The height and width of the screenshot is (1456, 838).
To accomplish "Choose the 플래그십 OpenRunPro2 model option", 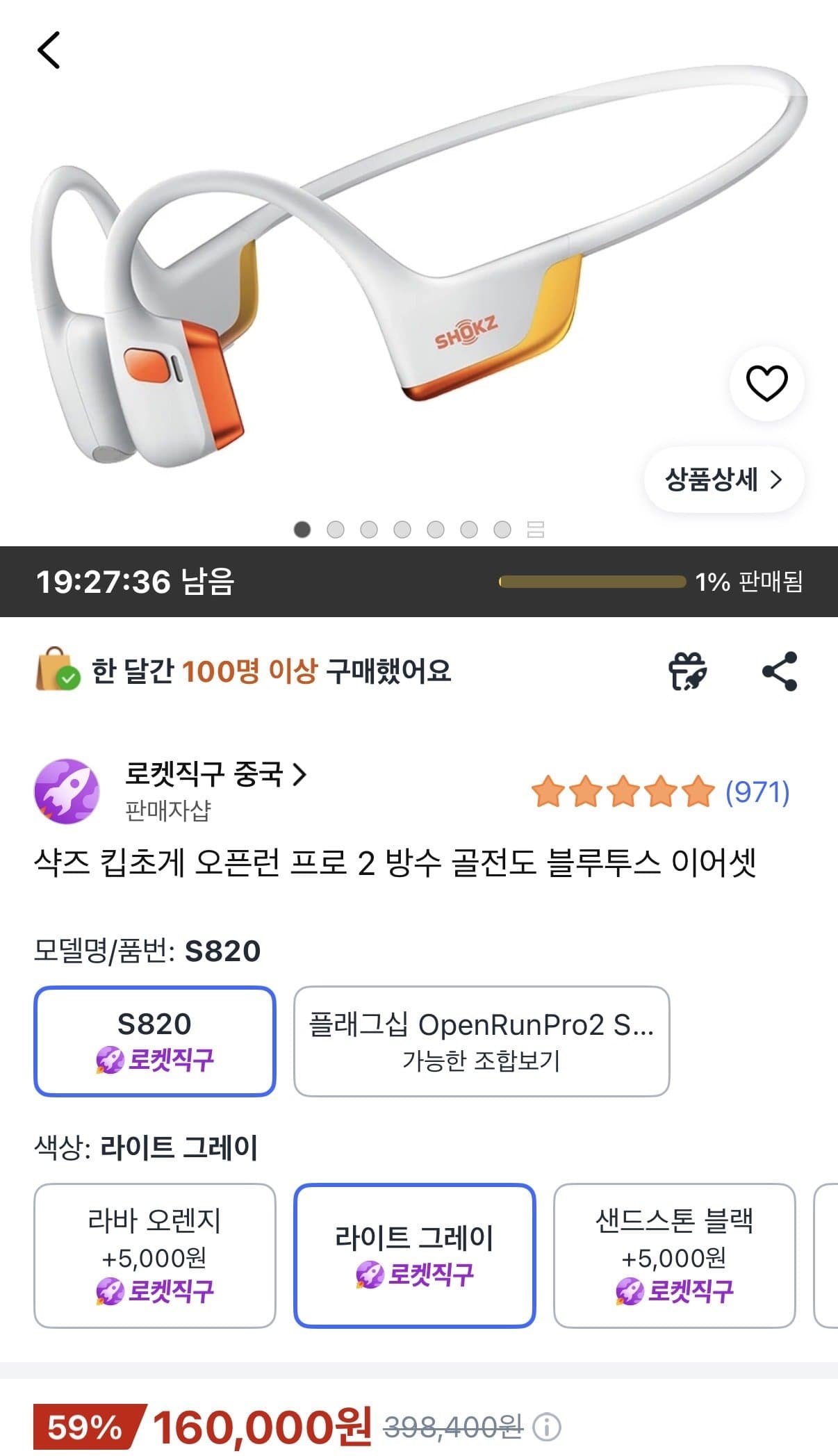I will (482, 1041).
